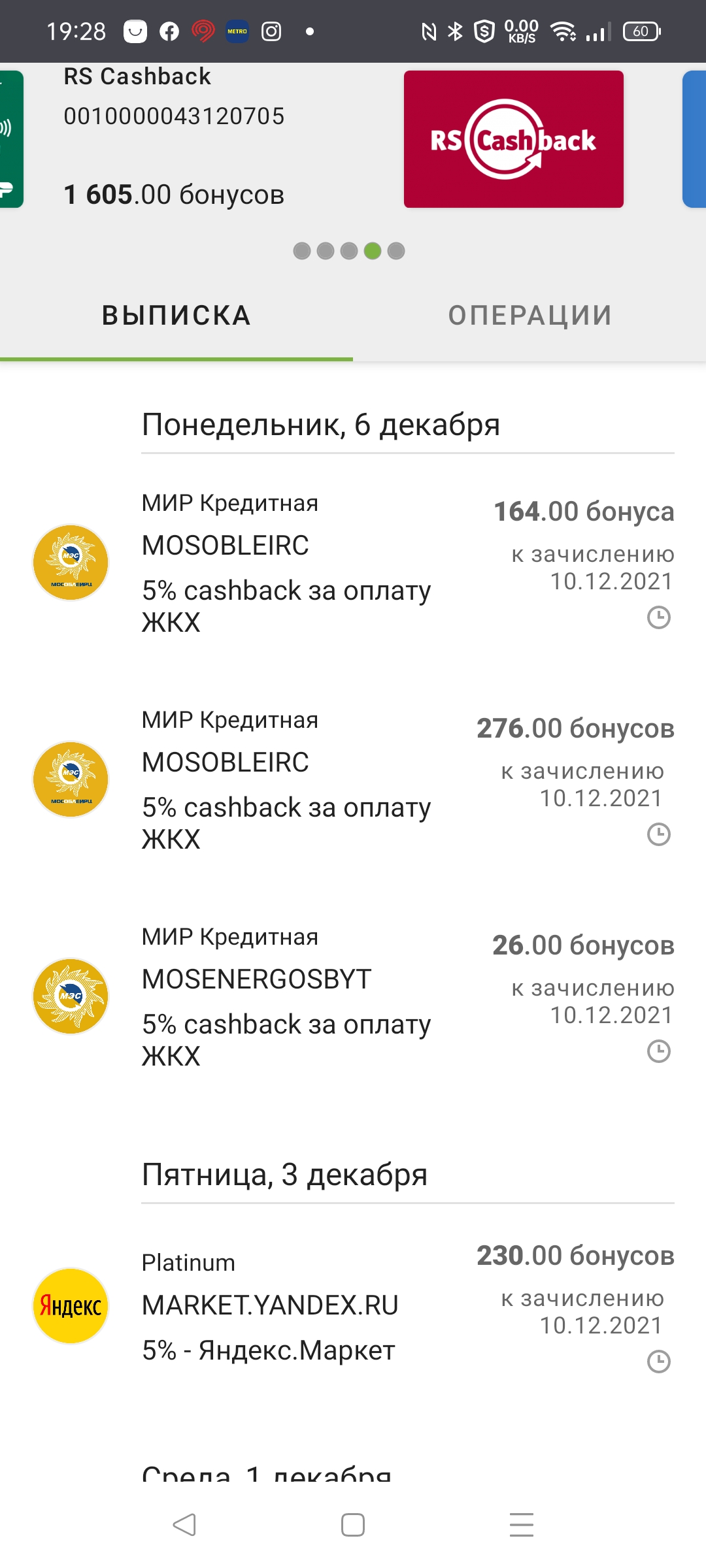Open the 276.00 бонусов MOSOBLEIRC entry
Viewport: 706px width, 1568px height.
353,779
